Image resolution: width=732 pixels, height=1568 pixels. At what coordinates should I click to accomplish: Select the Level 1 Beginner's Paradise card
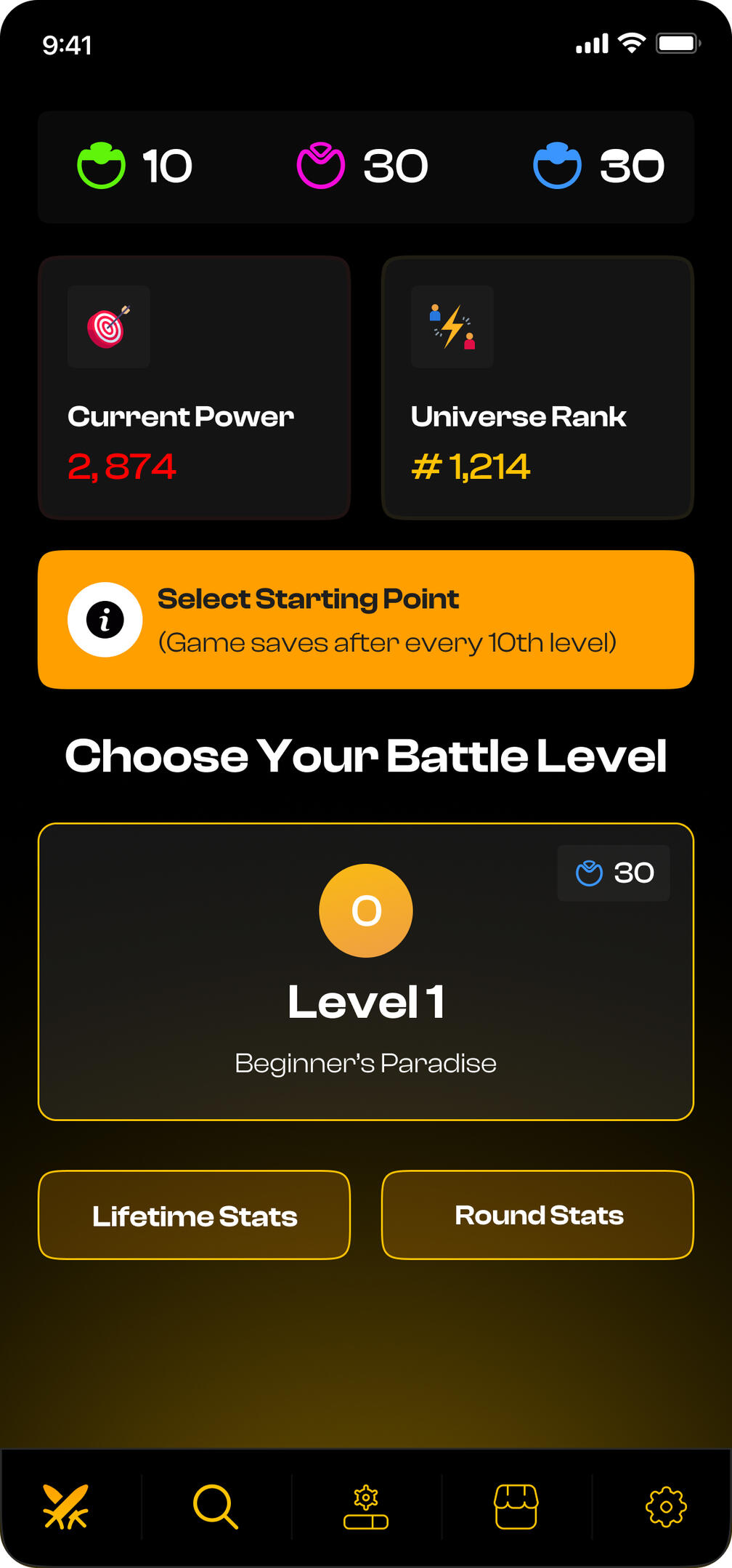click(x=366, y=971)
